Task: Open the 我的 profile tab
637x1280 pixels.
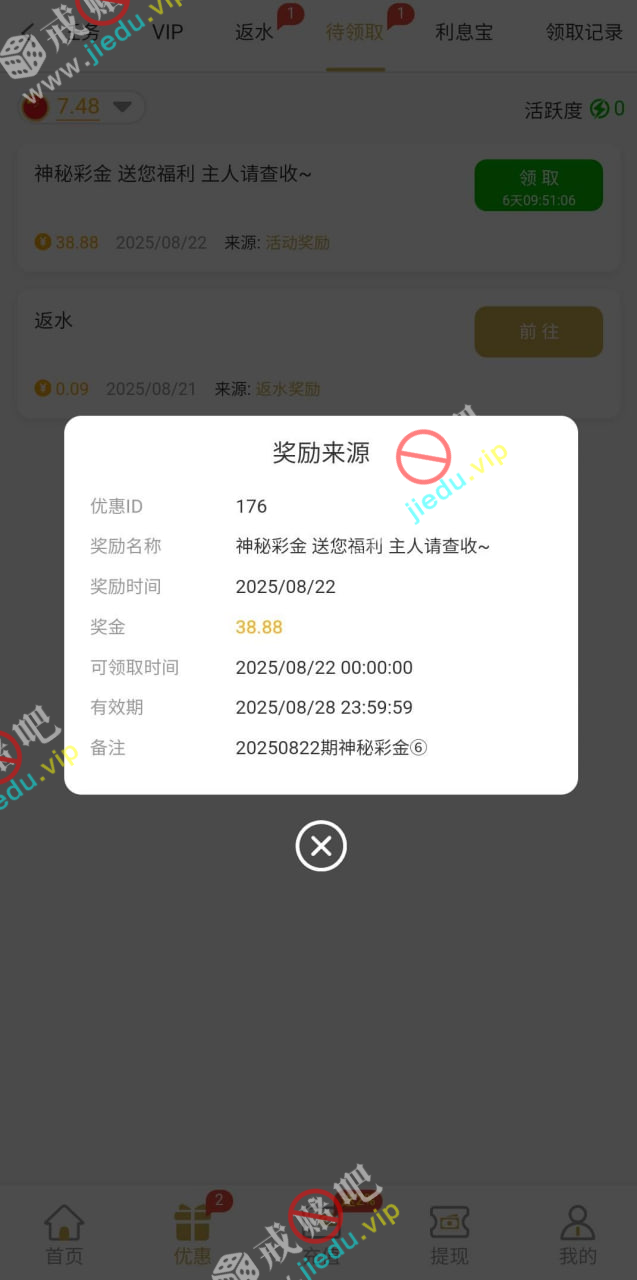Action: tap(577, 1236)
